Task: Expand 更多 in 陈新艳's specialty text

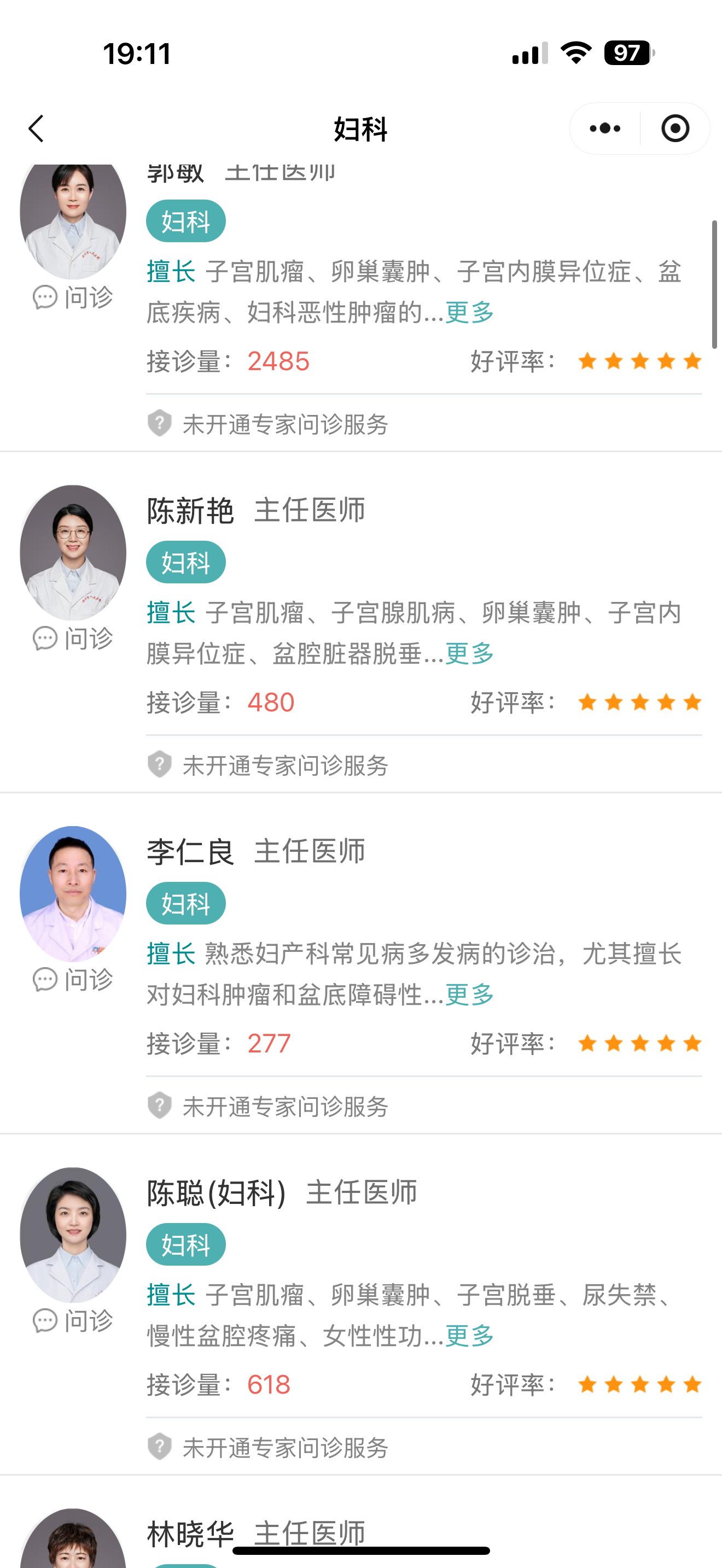Action: (x=469, y=654)
